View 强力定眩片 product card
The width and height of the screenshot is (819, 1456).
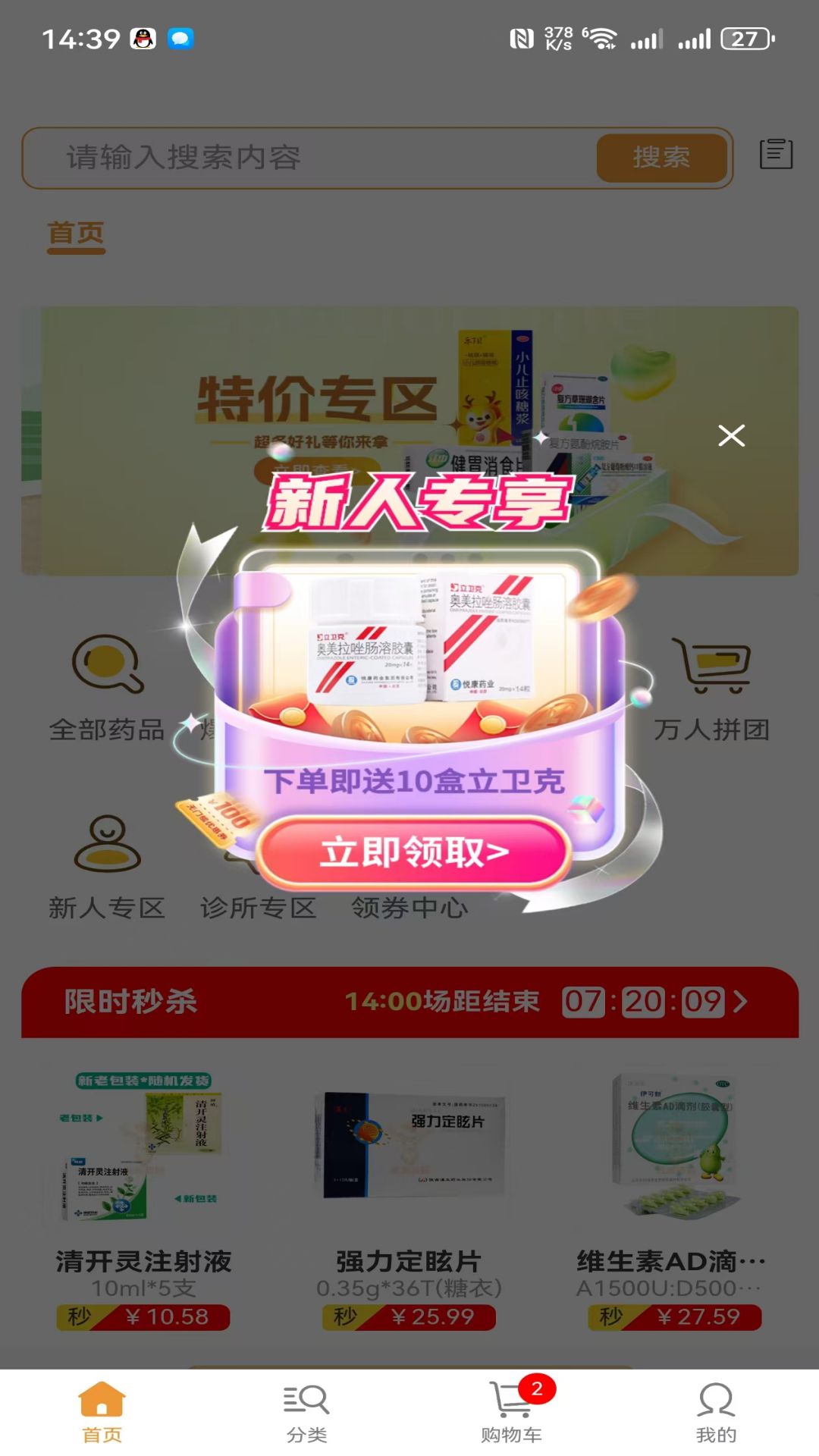click(x=409, y=1200)
